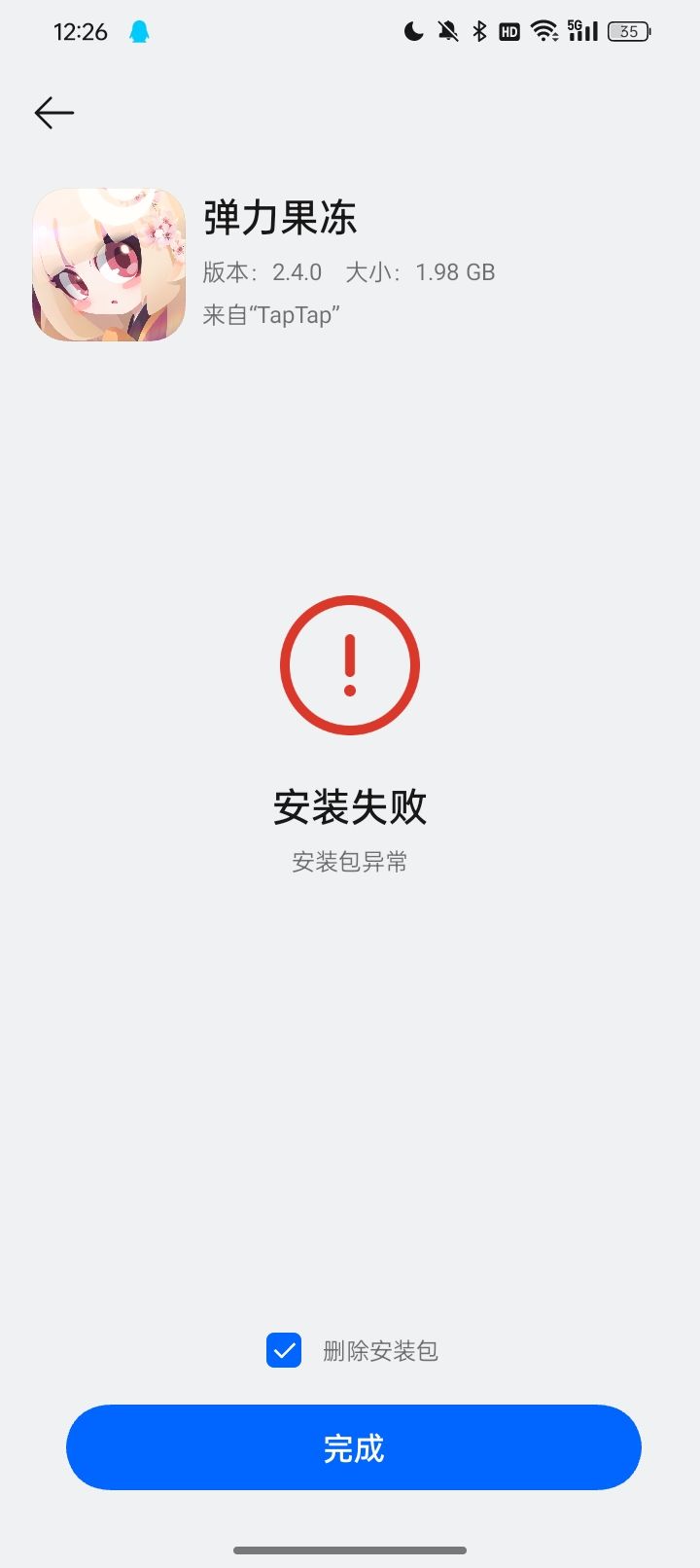Image resolution: width=700 pixels, height=1568 pixels.
Task: Tap the 来自“TapTap” source label
Action: 271,314
